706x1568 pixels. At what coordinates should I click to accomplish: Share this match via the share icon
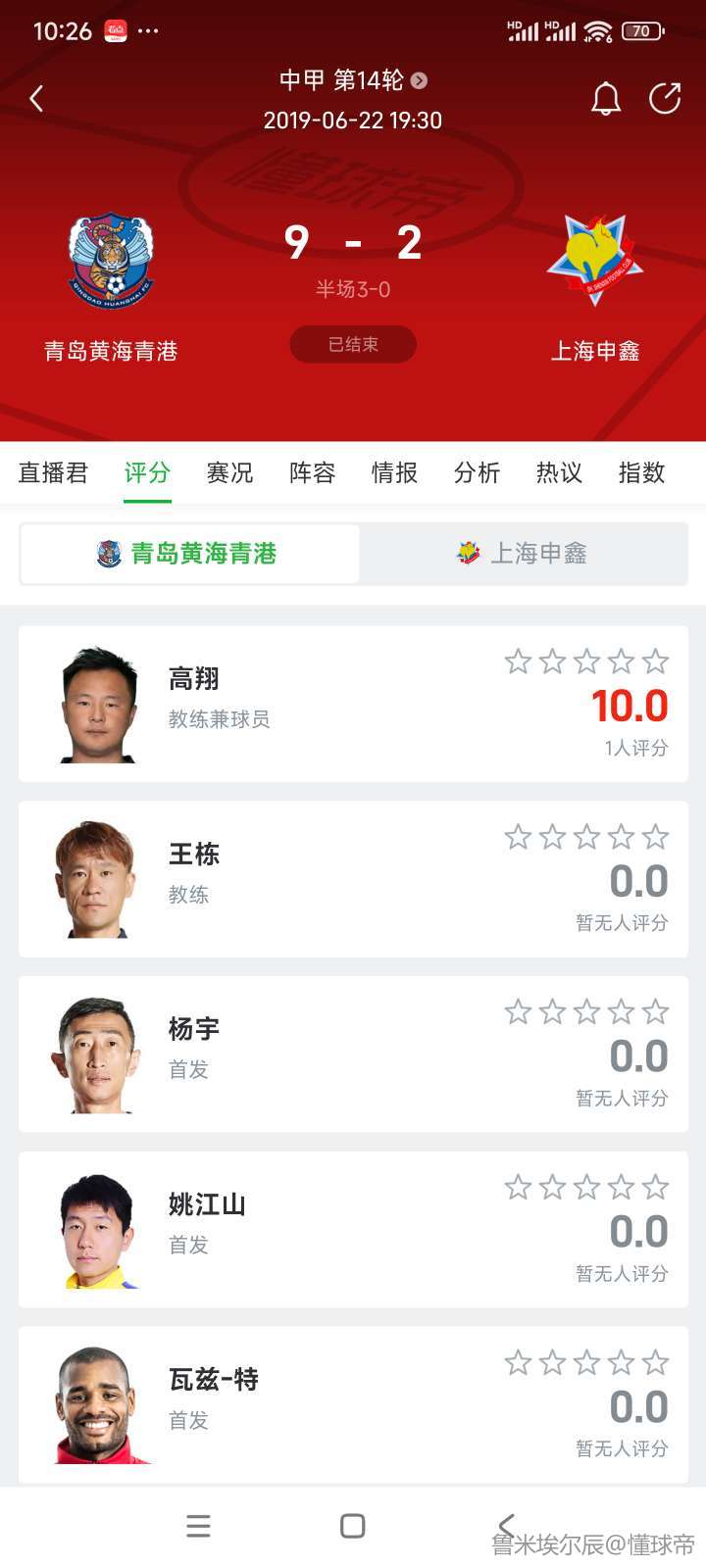pos(665,98)
